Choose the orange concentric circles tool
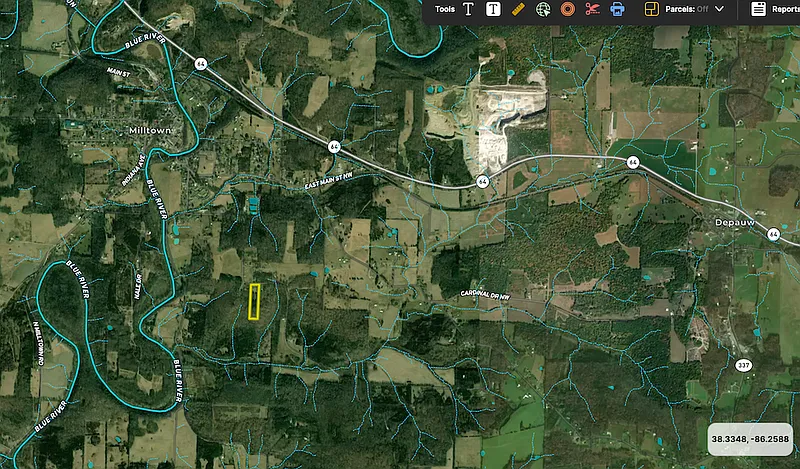 [x=568, y=9]
